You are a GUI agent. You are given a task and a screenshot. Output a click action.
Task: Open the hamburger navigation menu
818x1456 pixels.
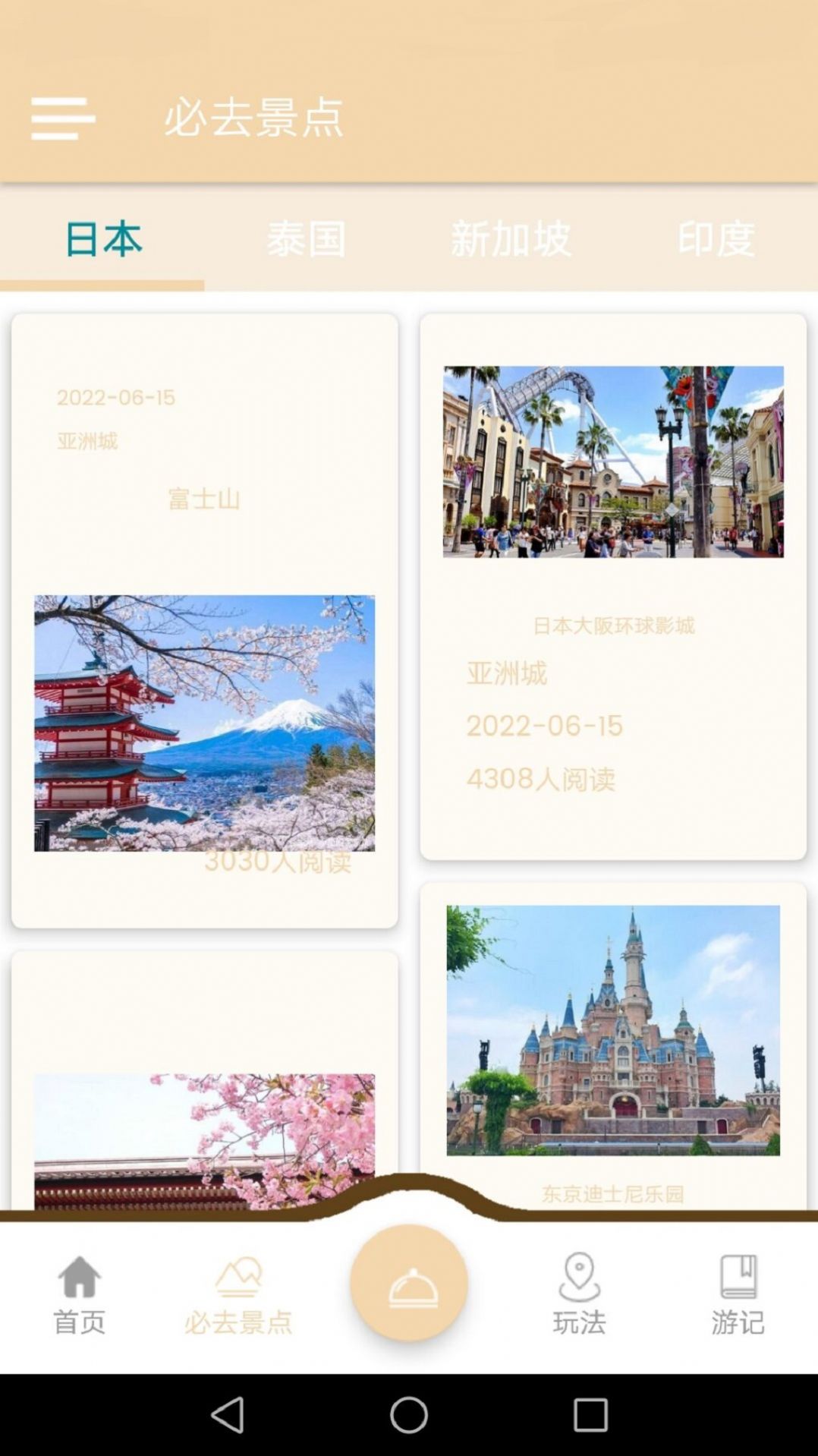64,118
